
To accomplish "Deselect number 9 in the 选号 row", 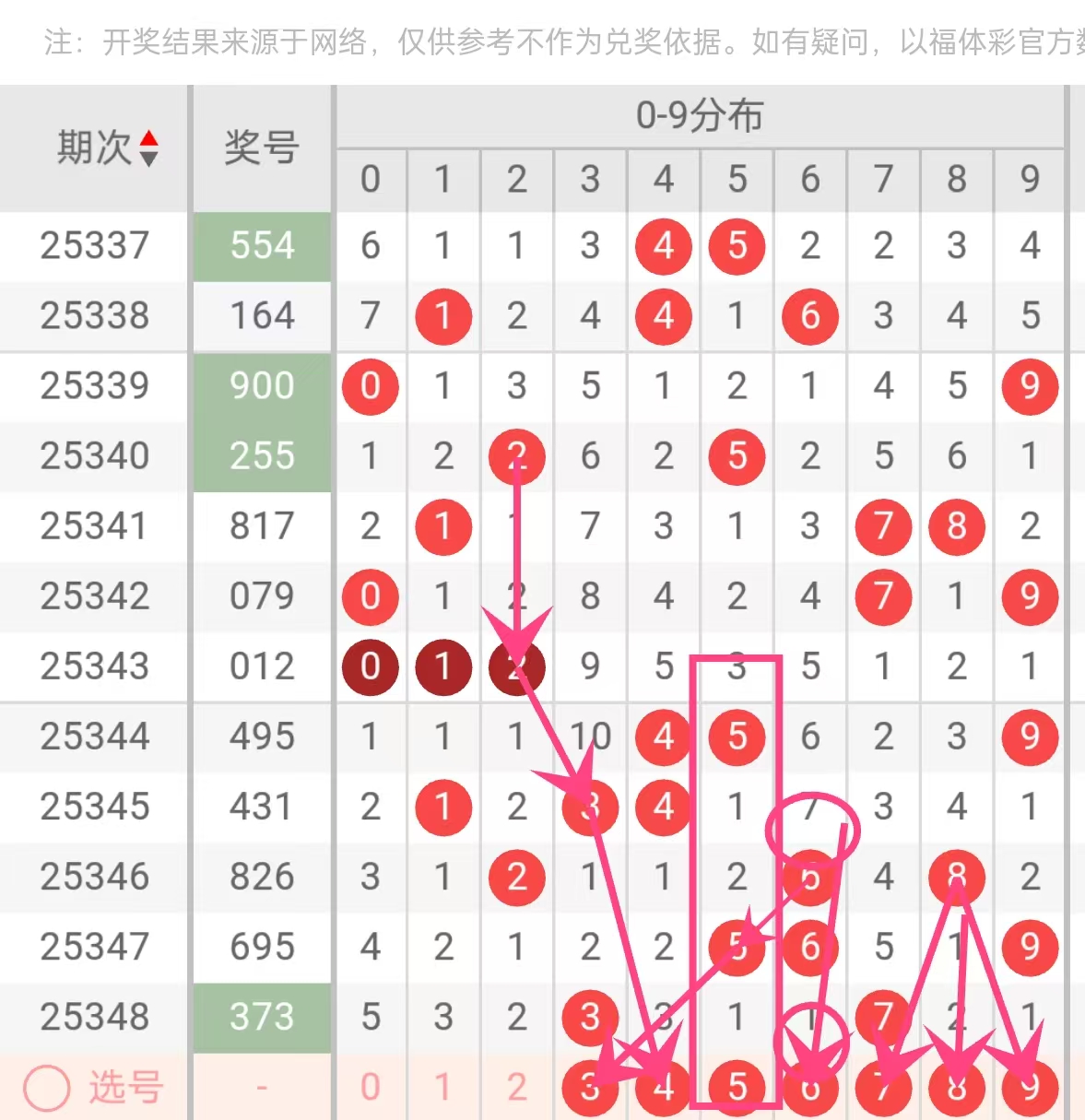I will (x=1030, y=1088).
